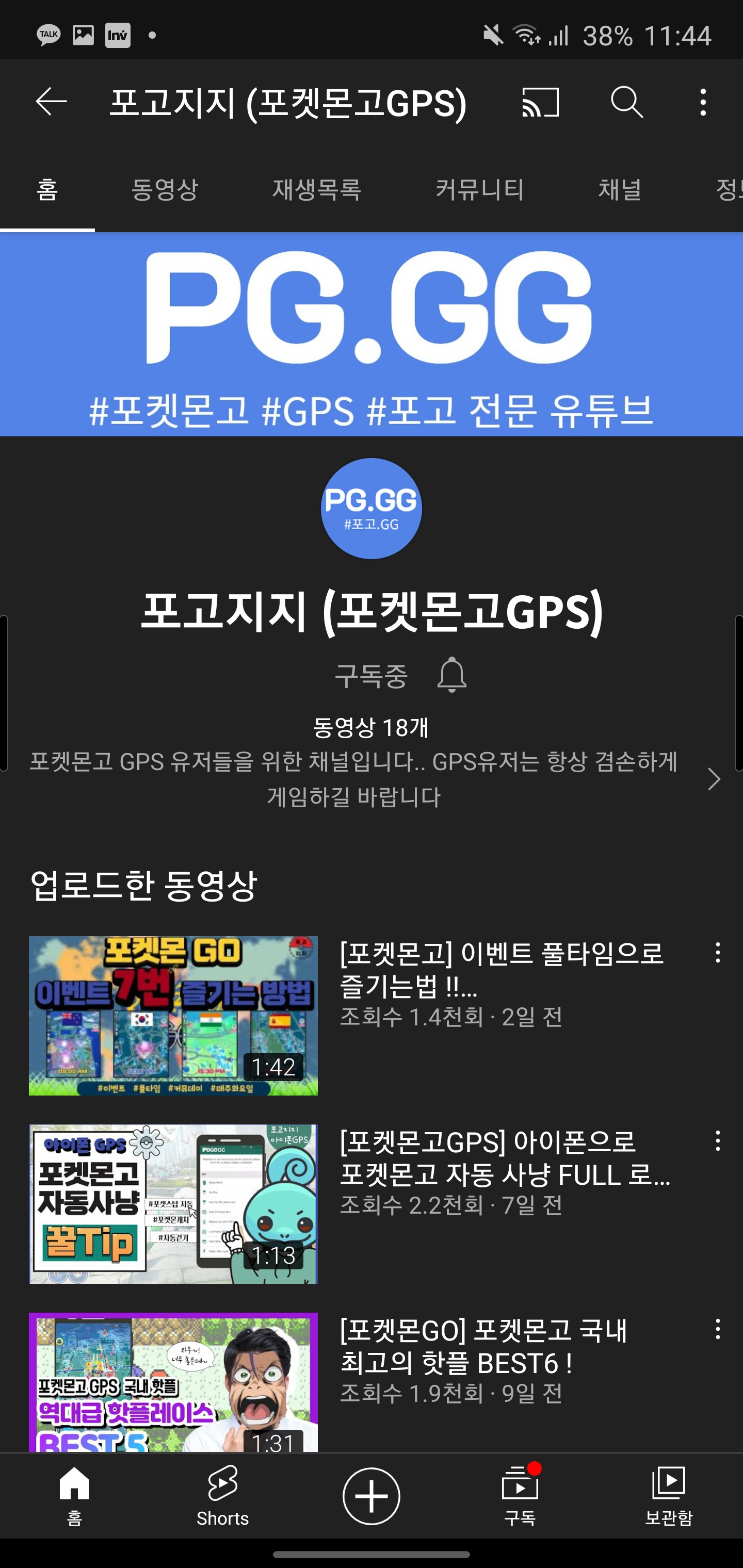Image resolution: width=743 pixels, height=1568 pixels.
Task: Open the channel overflow menu
Action: (x=703, y=102)
